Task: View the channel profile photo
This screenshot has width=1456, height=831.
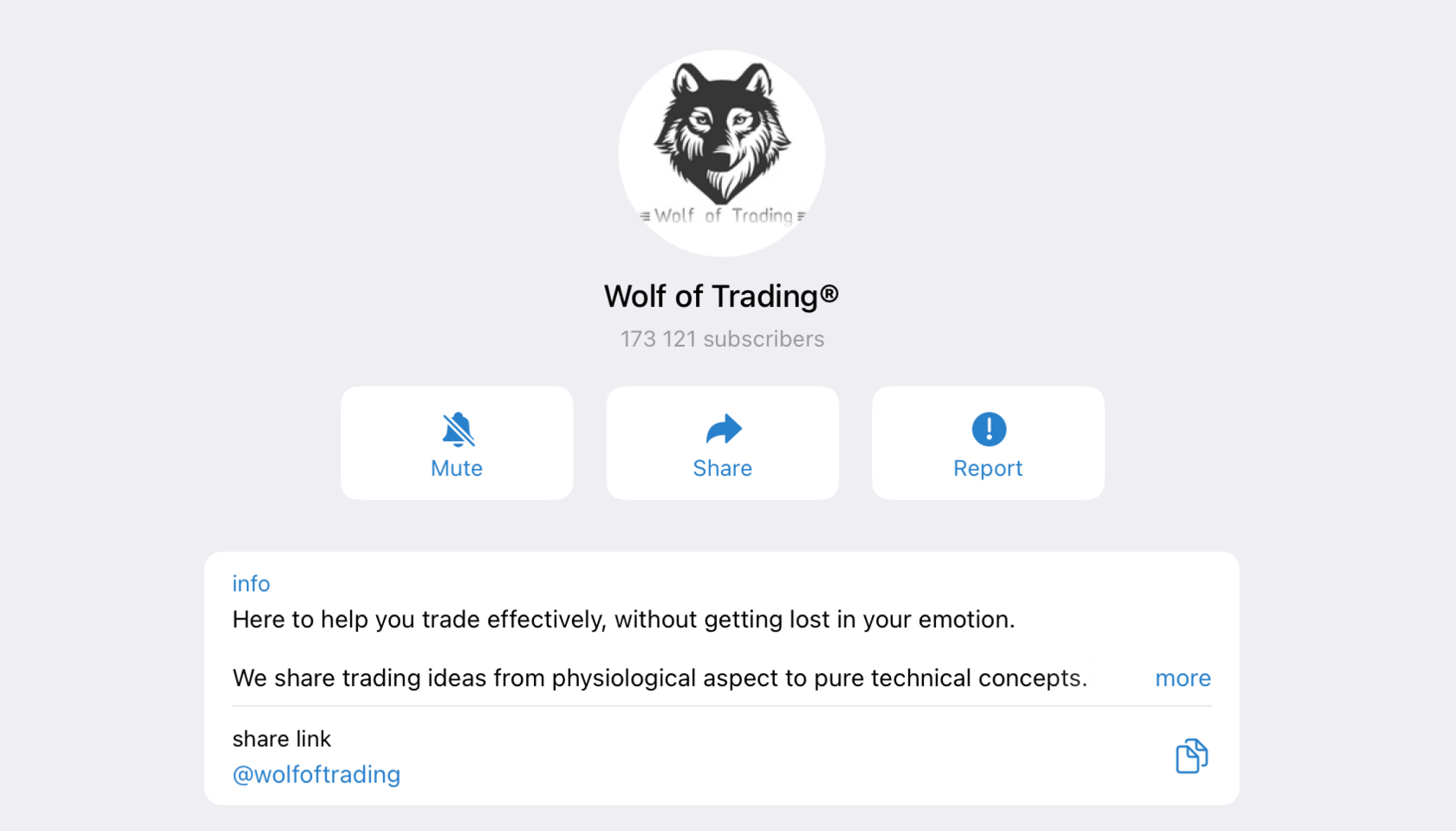Action: coord(721,153)
